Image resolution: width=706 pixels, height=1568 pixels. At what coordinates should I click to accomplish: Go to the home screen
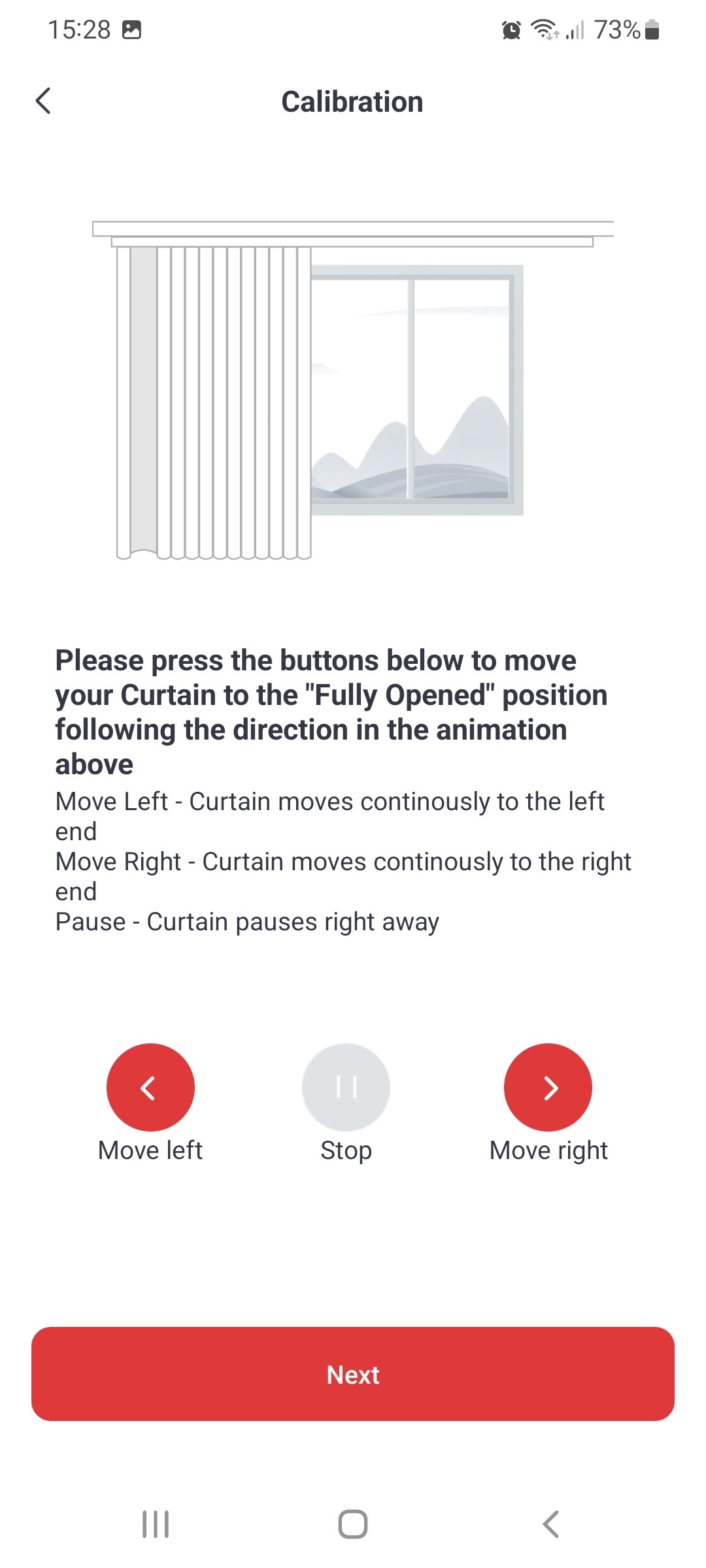tap(353, 1524)
